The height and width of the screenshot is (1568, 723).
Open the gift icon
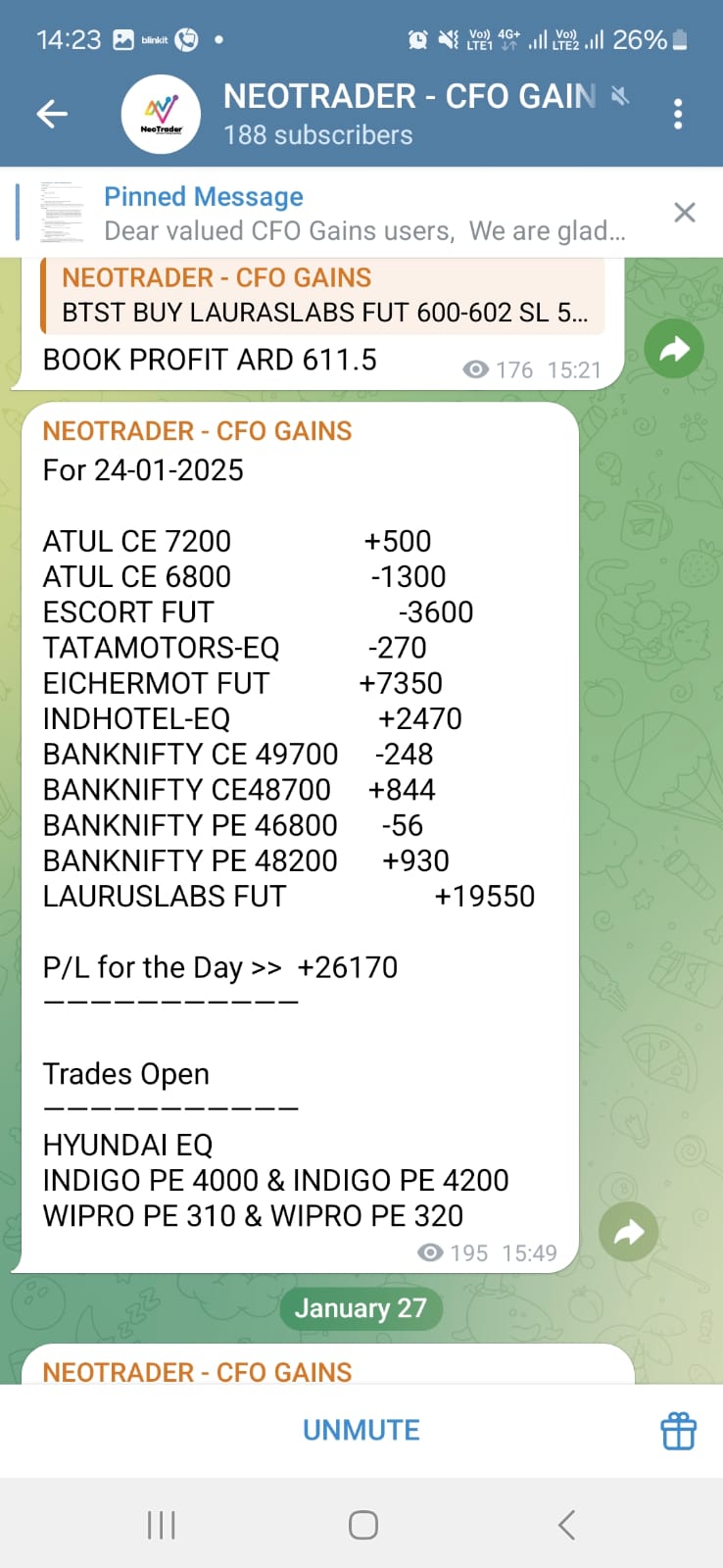(678, 1432)
